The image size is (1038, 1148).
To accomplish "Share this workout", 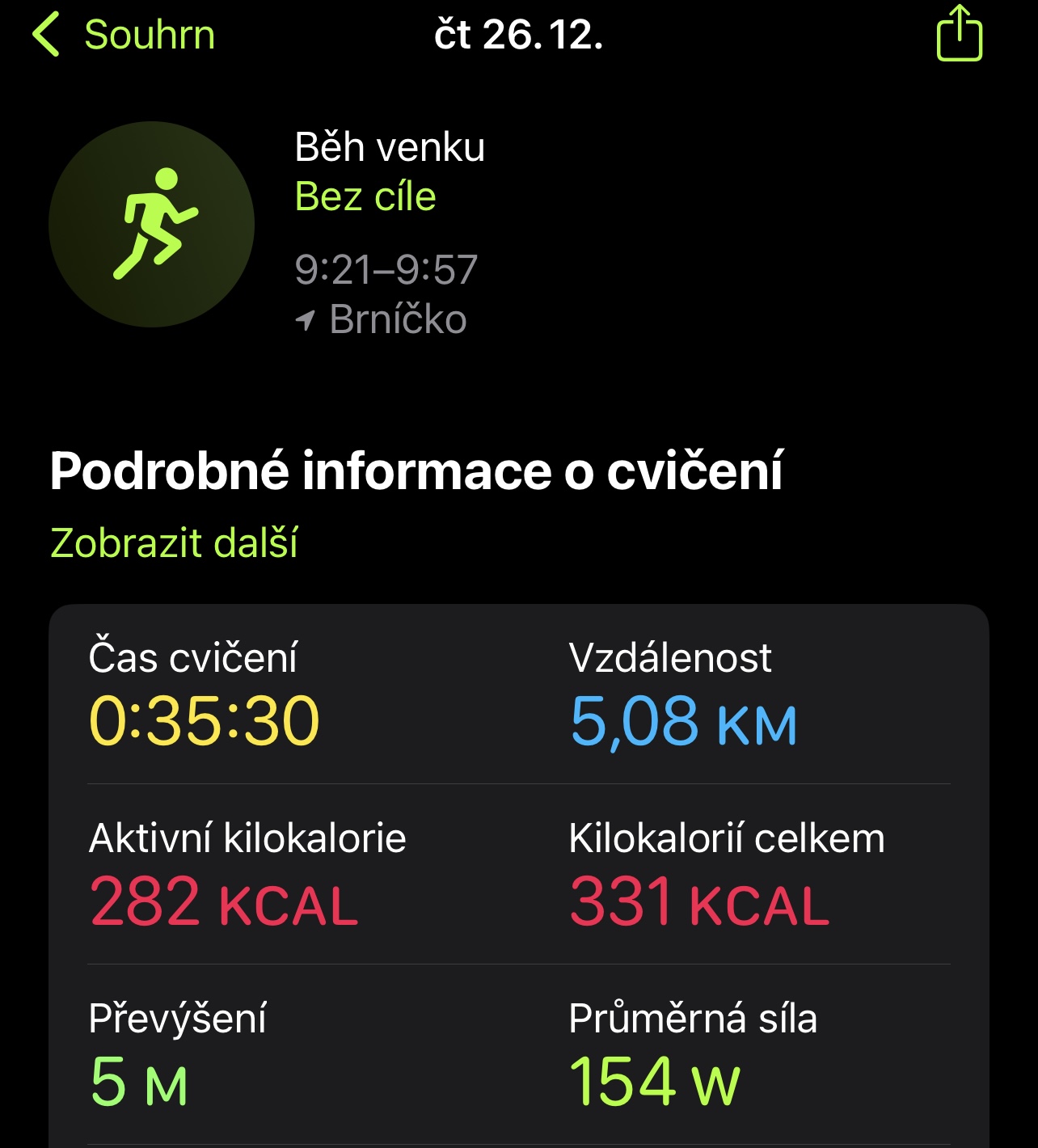I will pyautogui.click(x=959, y=34).
